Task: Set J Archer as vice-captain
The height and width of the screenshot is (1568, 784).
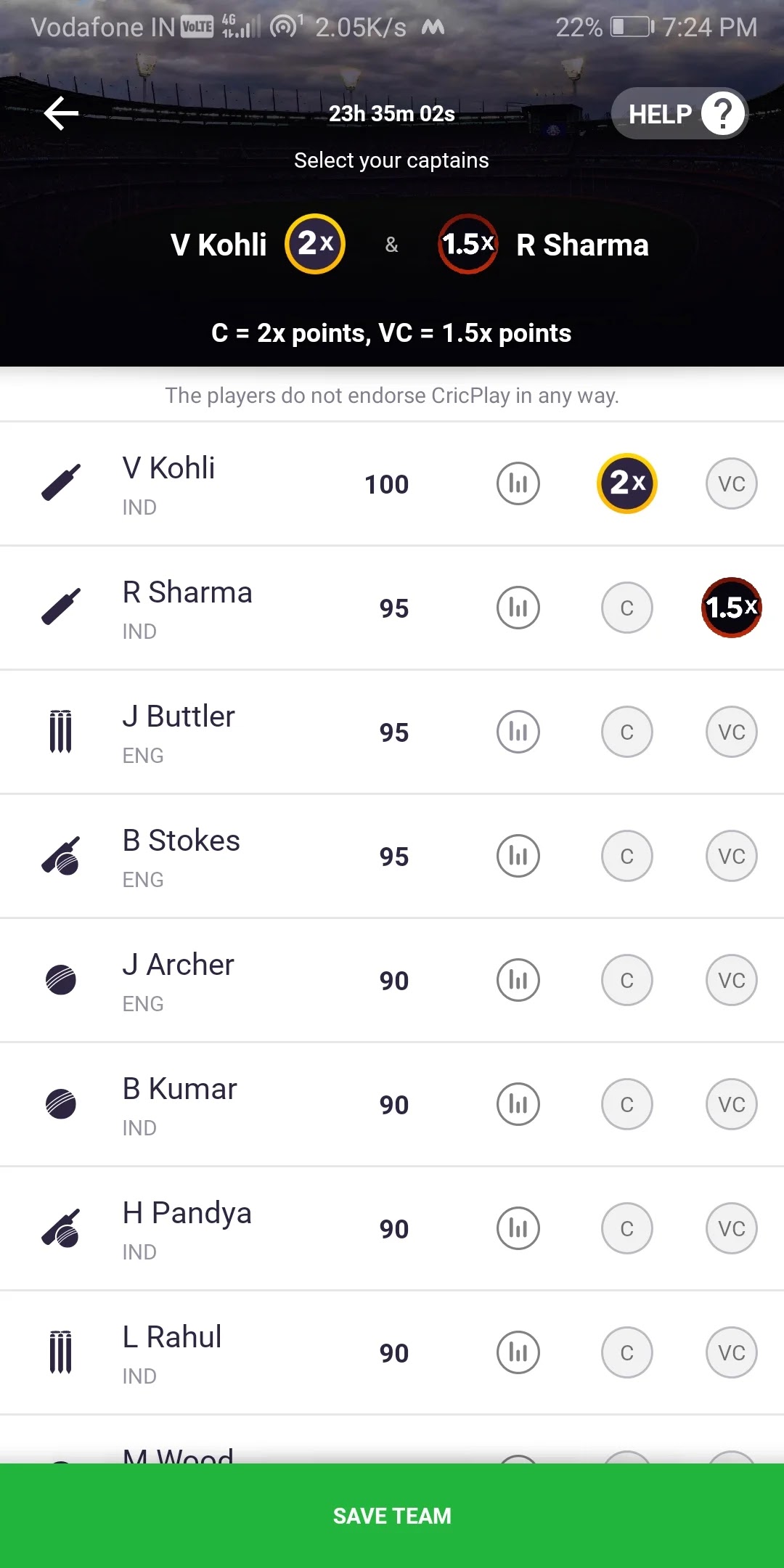Action: click(x=732, y=980)
